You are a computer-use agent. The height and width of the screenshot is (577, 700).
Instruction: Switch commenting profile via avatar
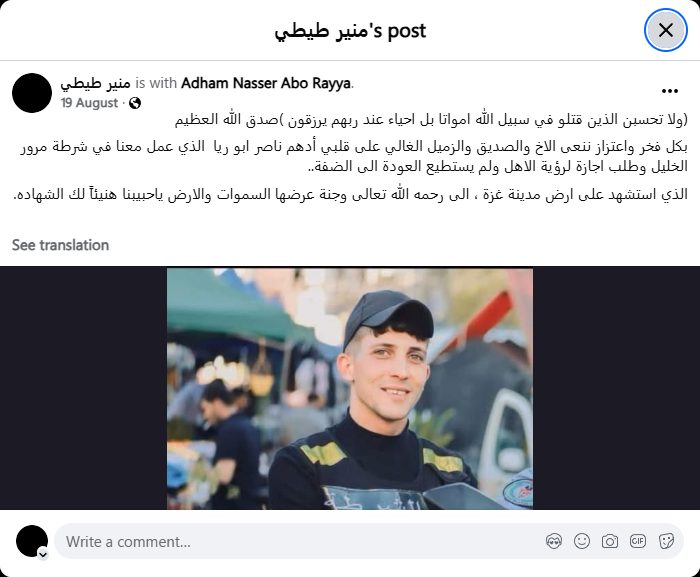click(32, 542)
